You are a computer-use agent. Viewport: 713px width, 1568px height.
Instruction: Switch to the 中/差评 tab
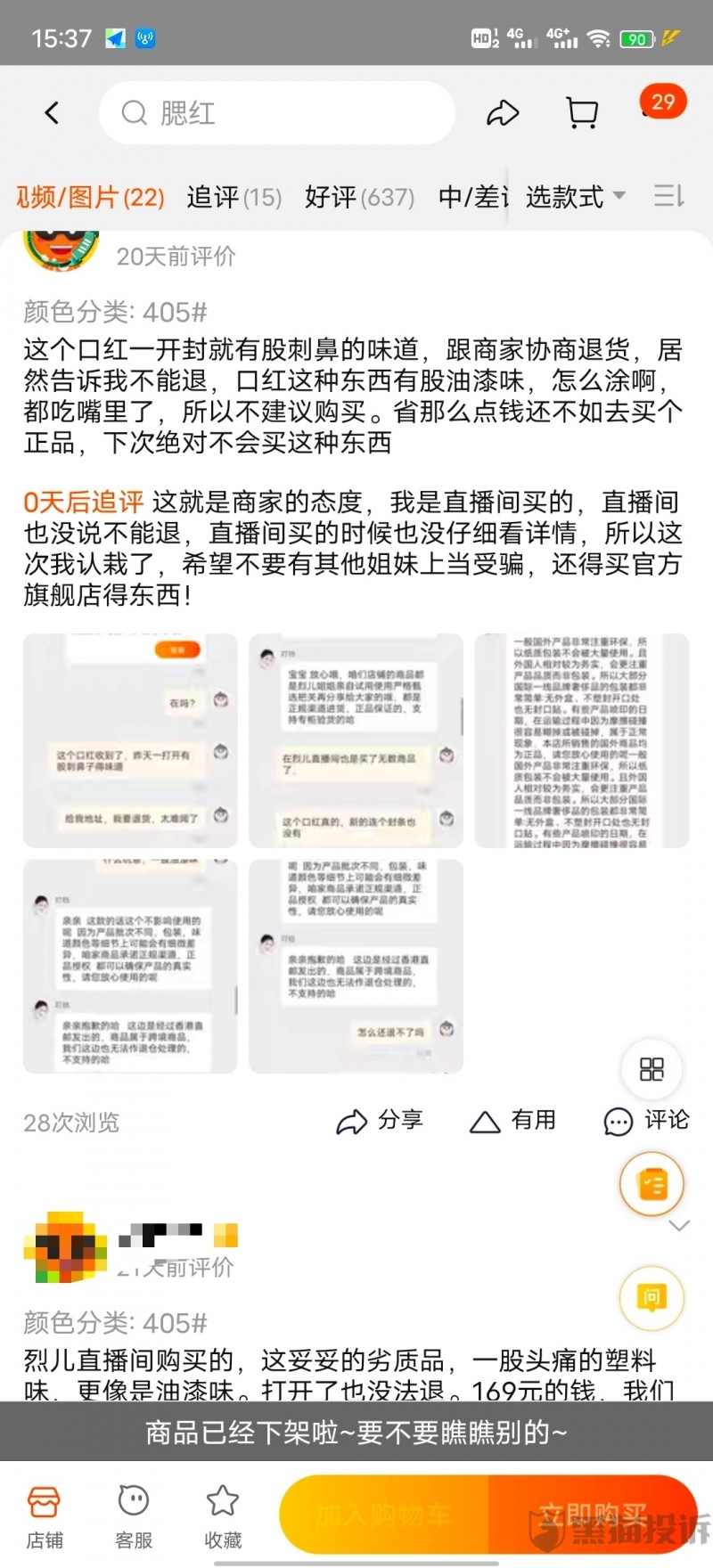point(472,197)
